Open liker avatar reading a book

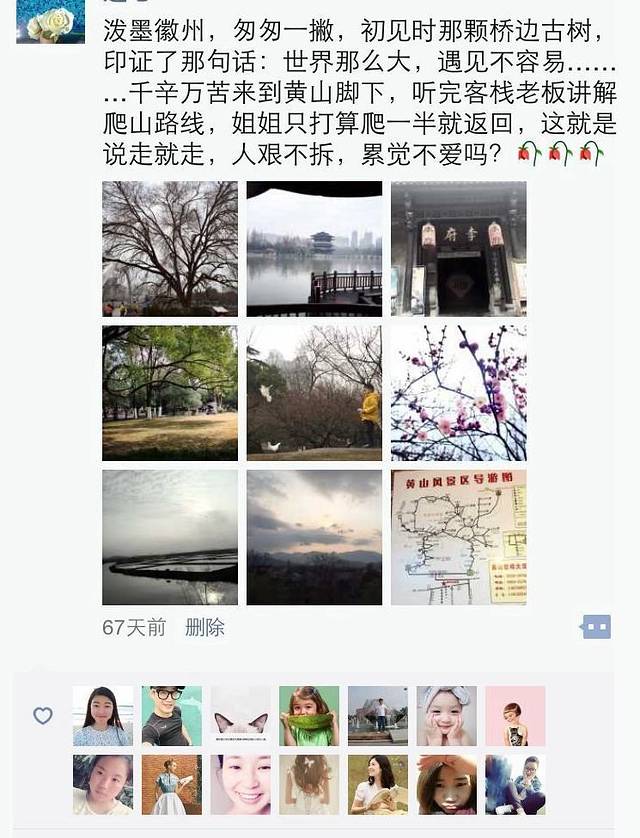[377, 784]
